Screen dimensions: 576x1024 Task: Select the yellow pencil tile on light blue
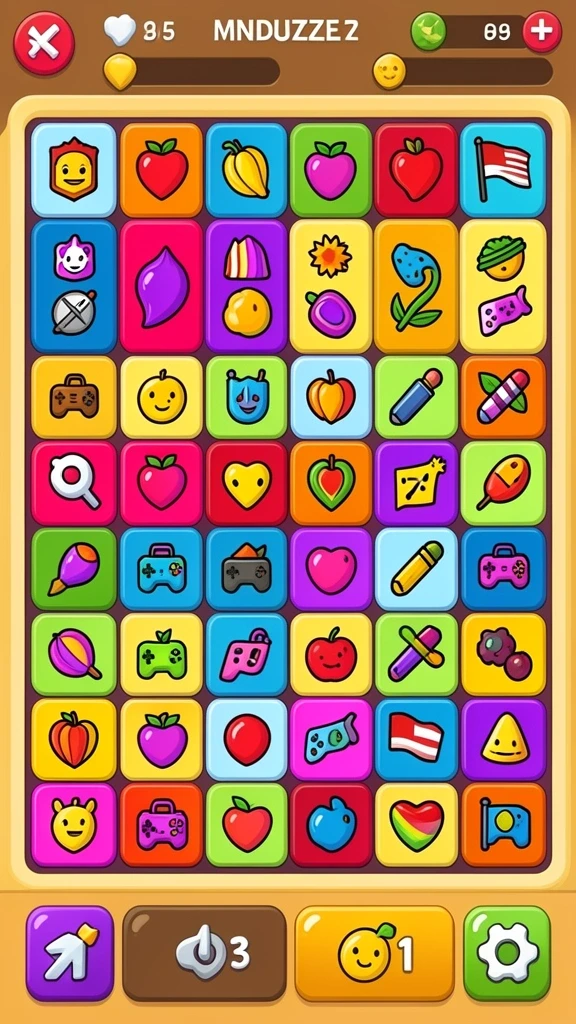click(x=415, y=569)
